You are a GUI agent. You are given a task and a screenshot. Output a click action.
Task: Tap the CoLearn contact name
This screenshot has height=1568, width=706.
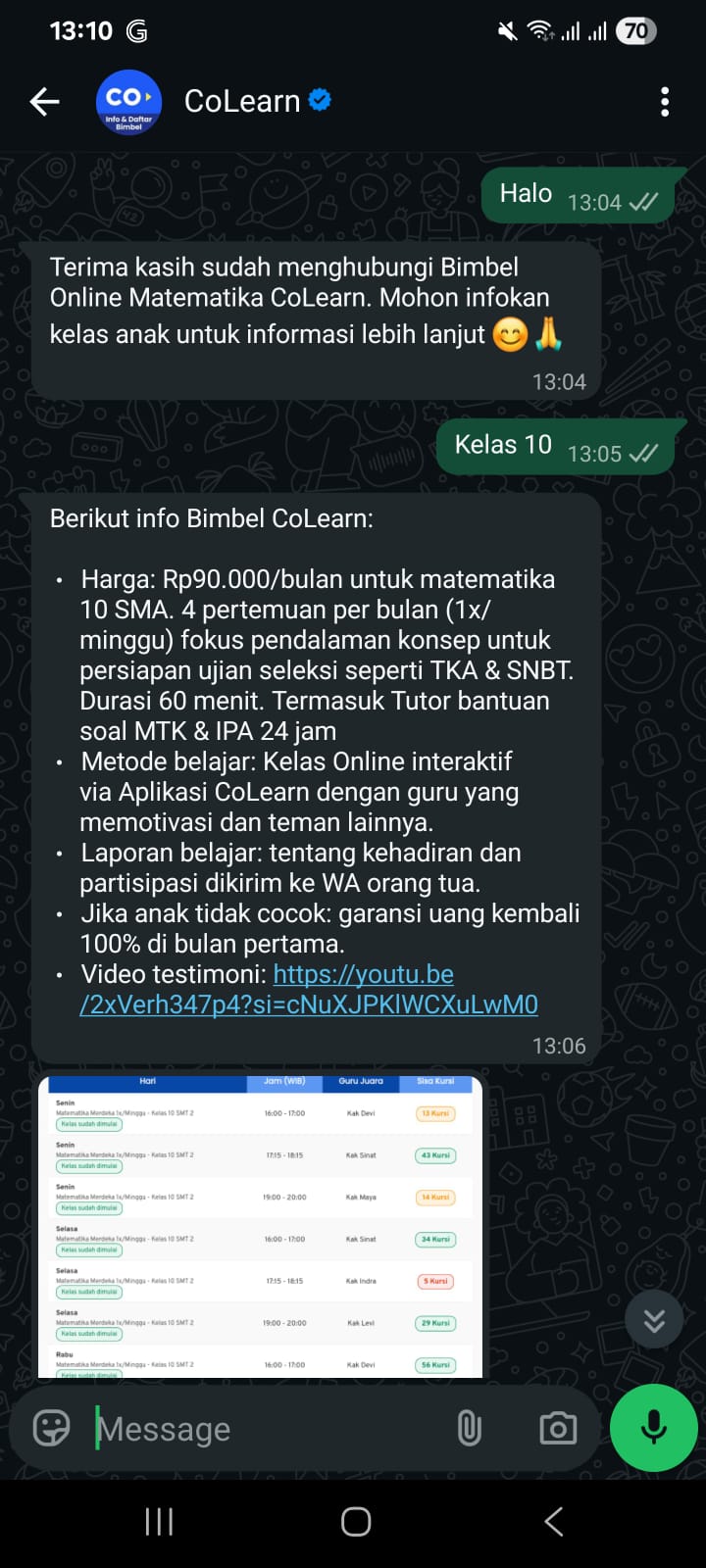pyautogui.click(x=241, y=100)
